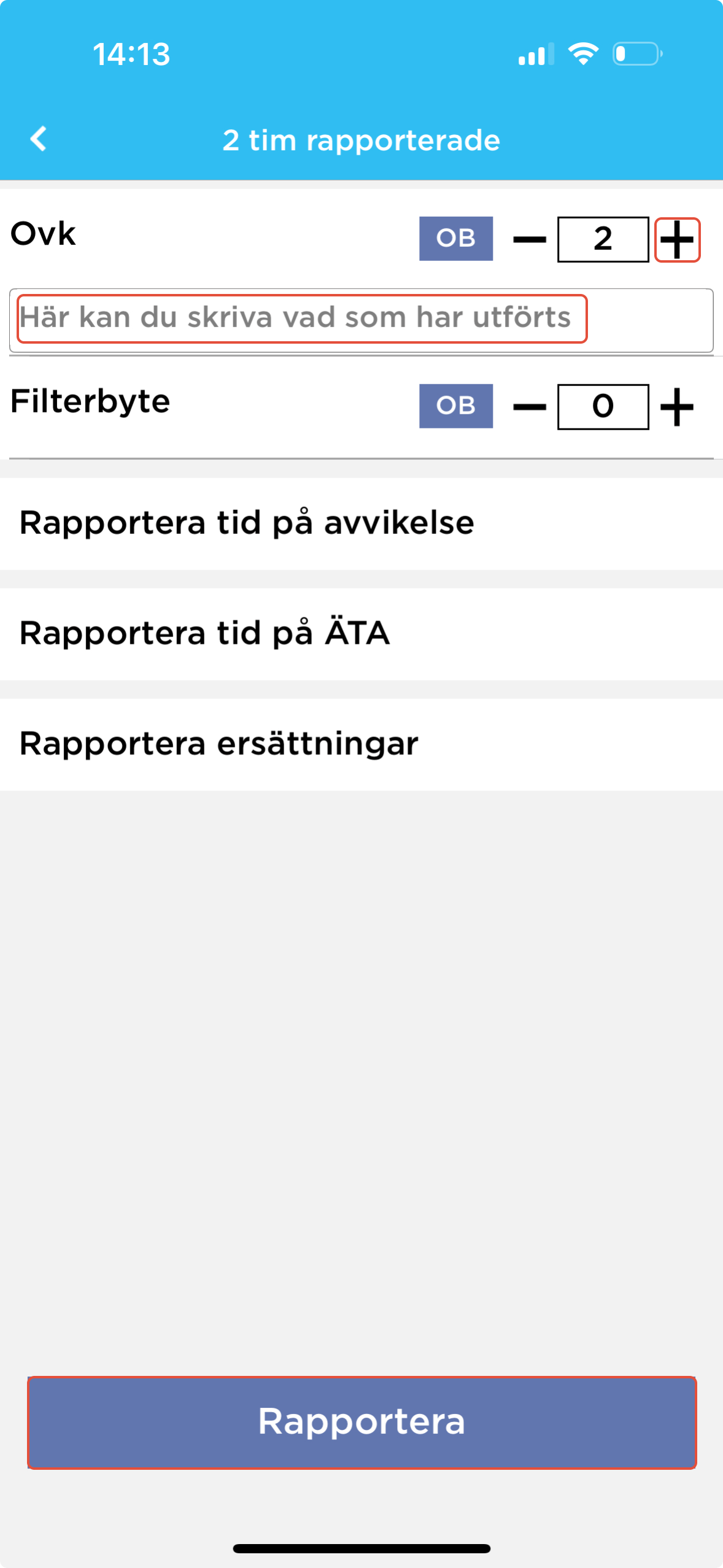The image size is (723, 1568).
Task: Select the Filterbyte hours value box
Action: point(603,407)
